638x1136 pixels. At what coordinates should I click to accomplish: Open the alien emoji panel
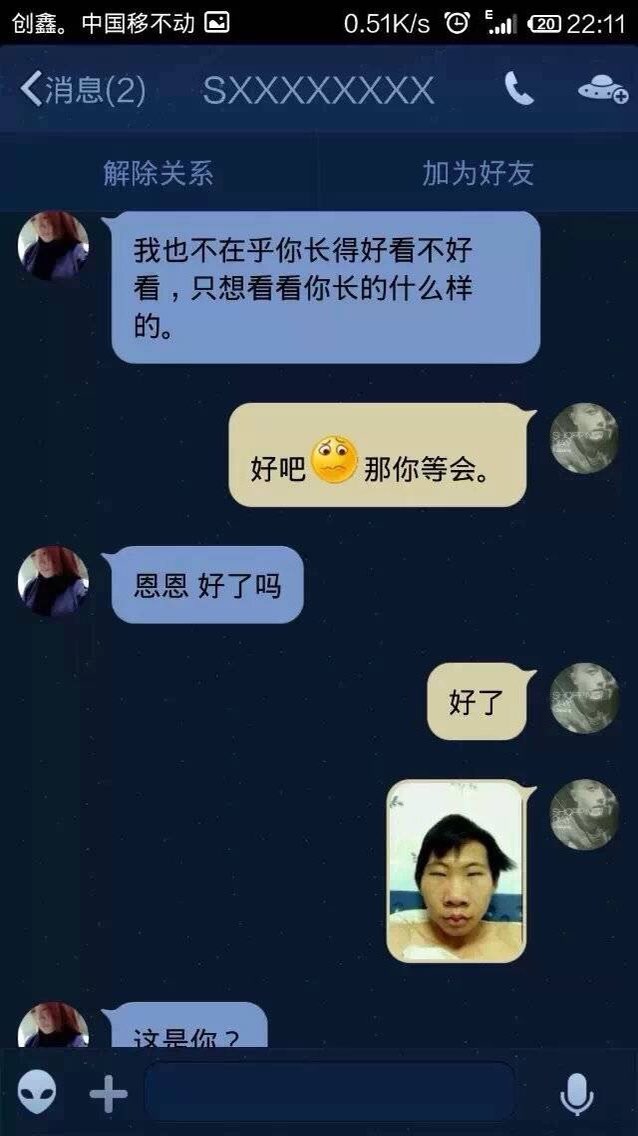[x=37, y=1093]
